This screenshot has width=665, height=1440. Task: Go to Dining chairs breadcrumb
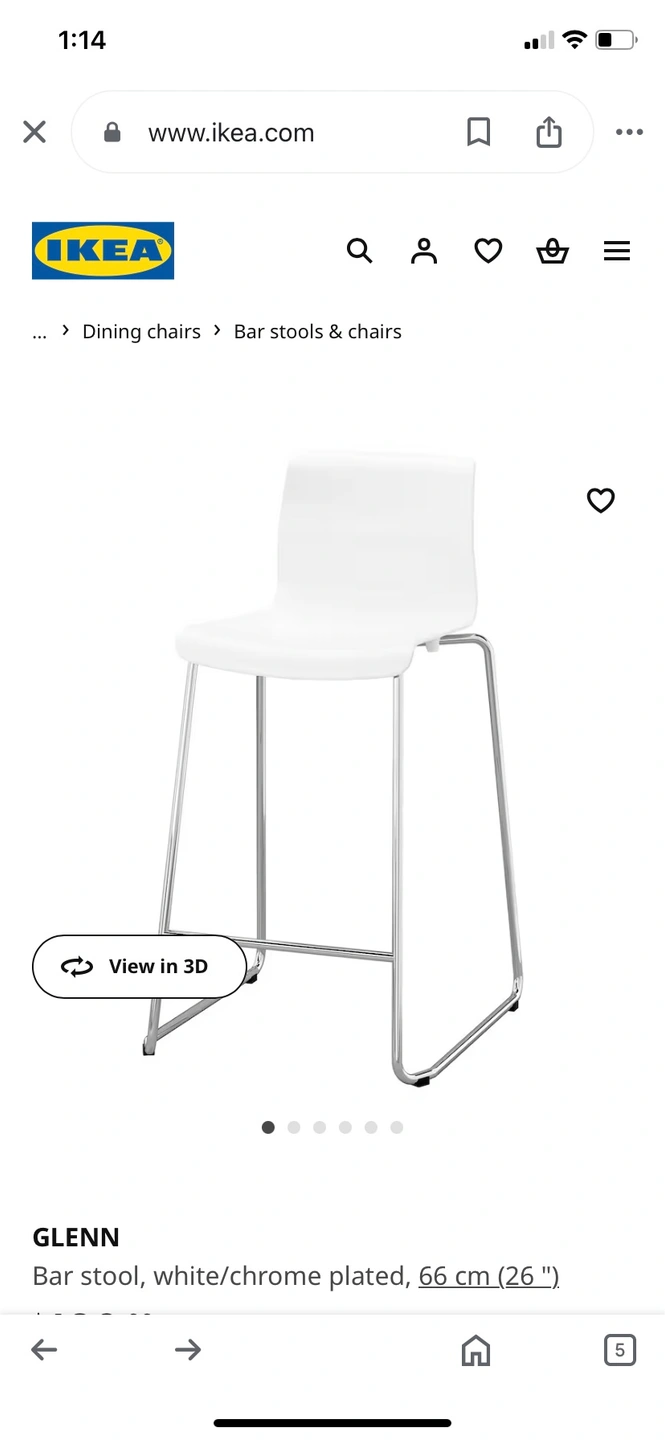point(141,332)
